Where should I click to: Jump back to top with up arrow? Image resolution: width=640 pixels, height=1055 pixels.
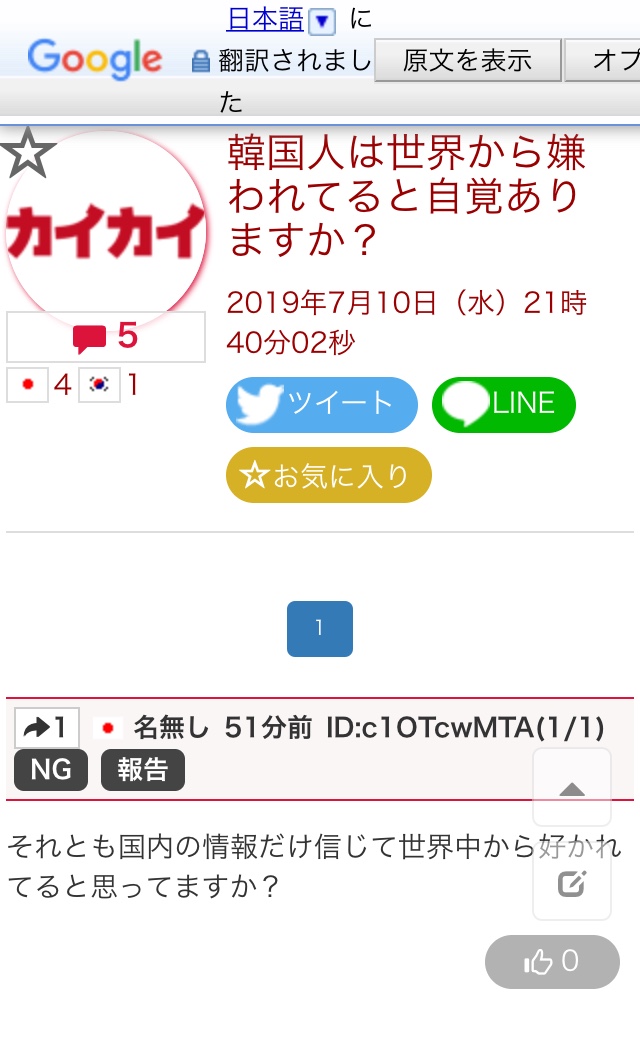point(571,788)
